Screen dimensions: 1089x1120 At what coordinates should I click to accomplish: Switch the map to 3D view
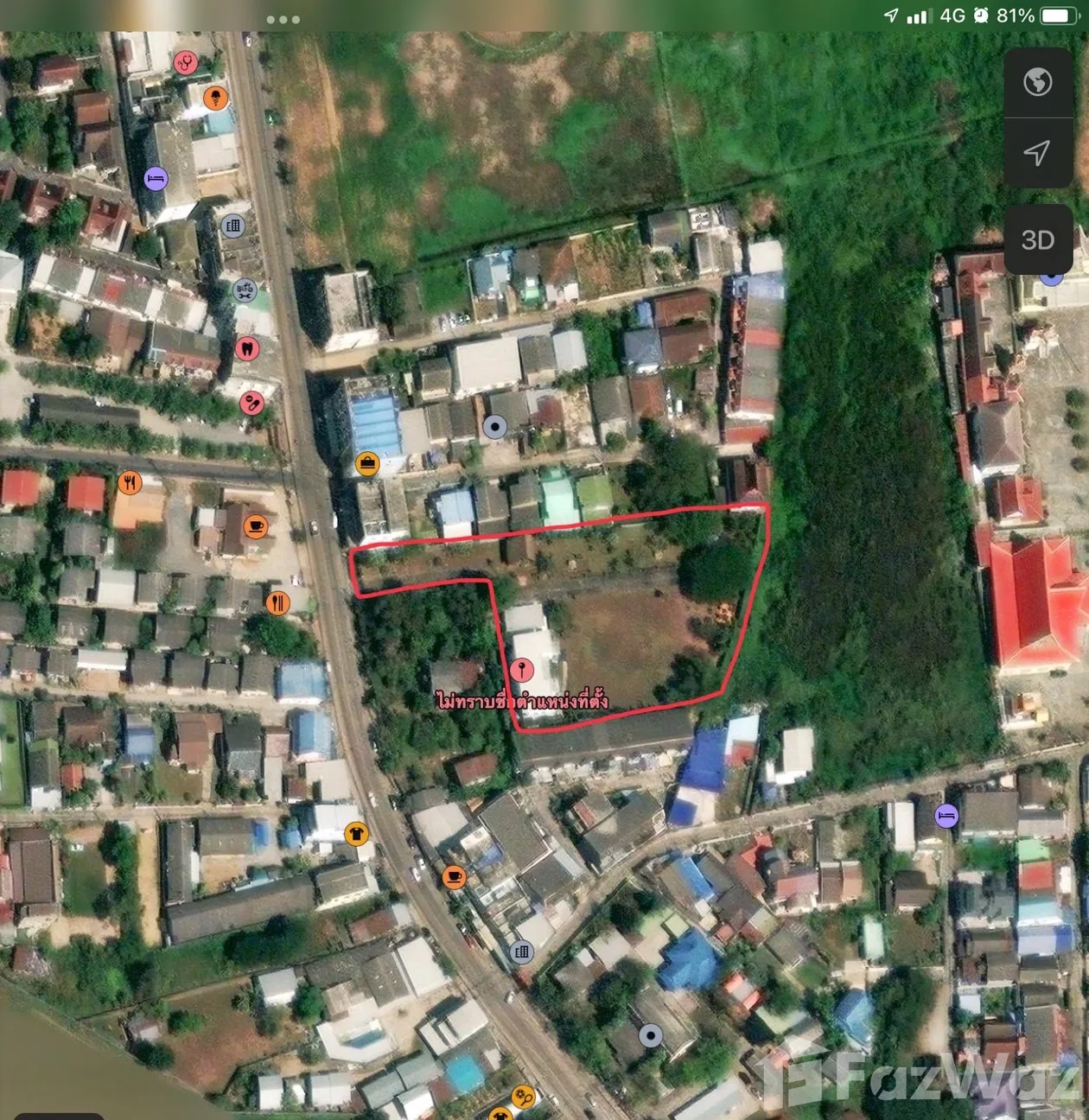pyautogui.click(x=1037, y=239)
